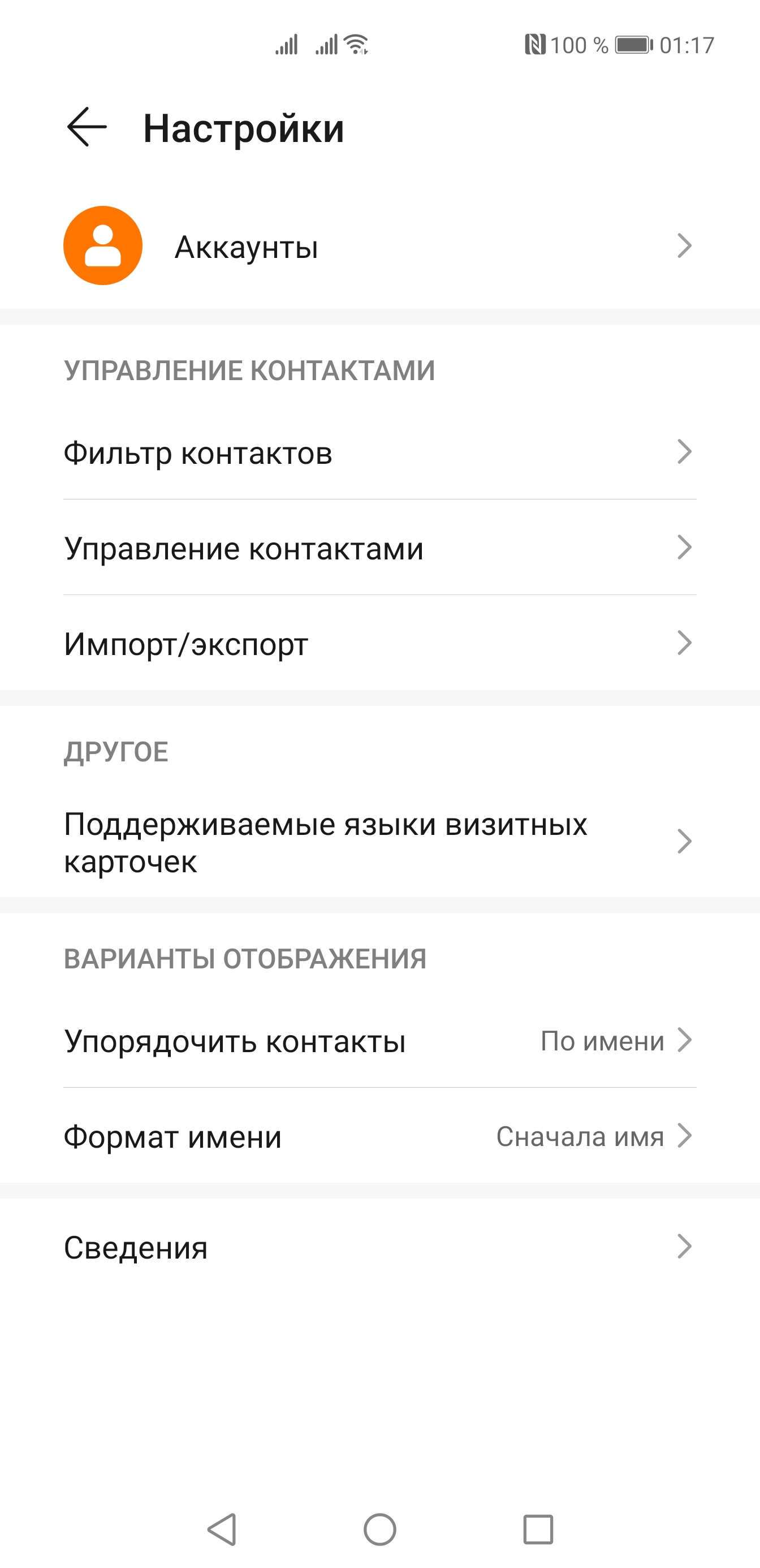Open Импорт/экспорт options
Screen dimensions: 760x1568
coord(378,643)
